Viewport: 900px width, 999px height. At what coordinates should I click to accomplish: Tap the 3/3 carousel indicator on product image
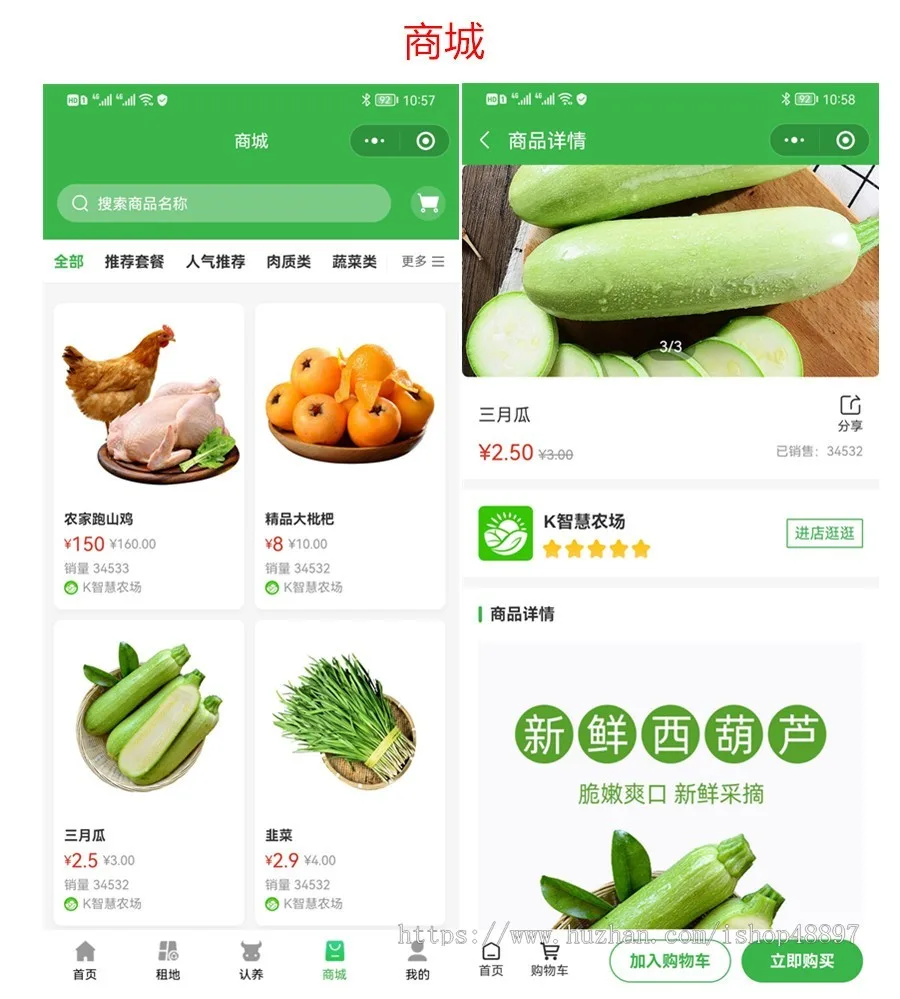[x=669, y=344]
